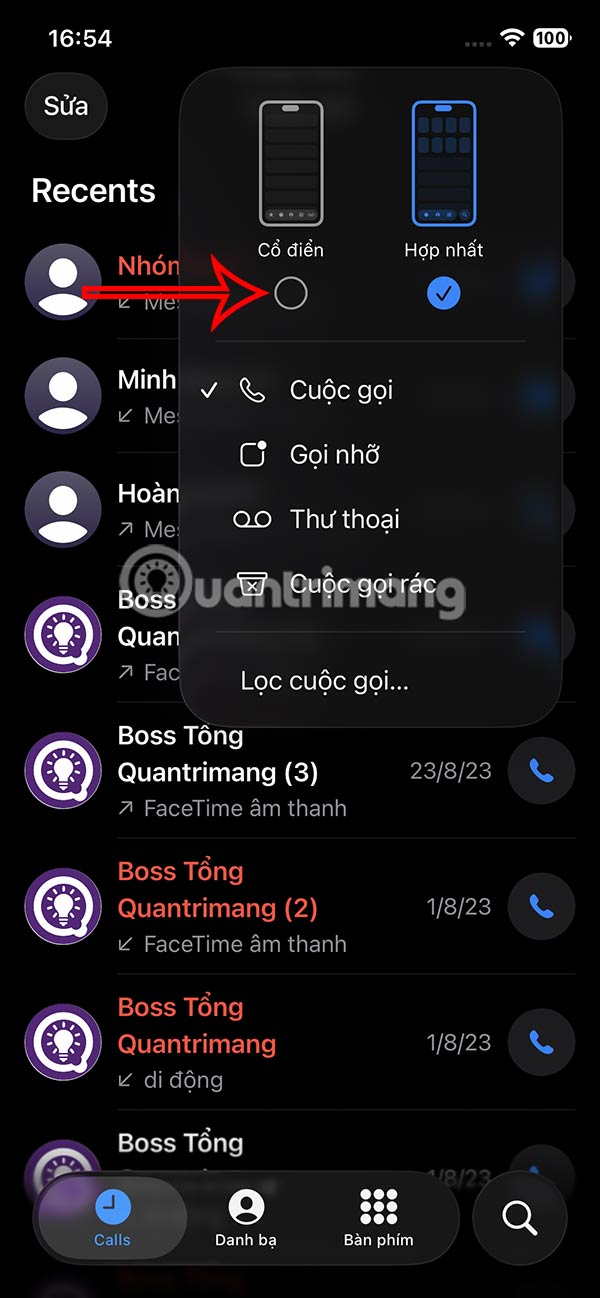Select the Hợp nhất layout option
Viewport: 600px width, 1298px height.
coord(443,293)
